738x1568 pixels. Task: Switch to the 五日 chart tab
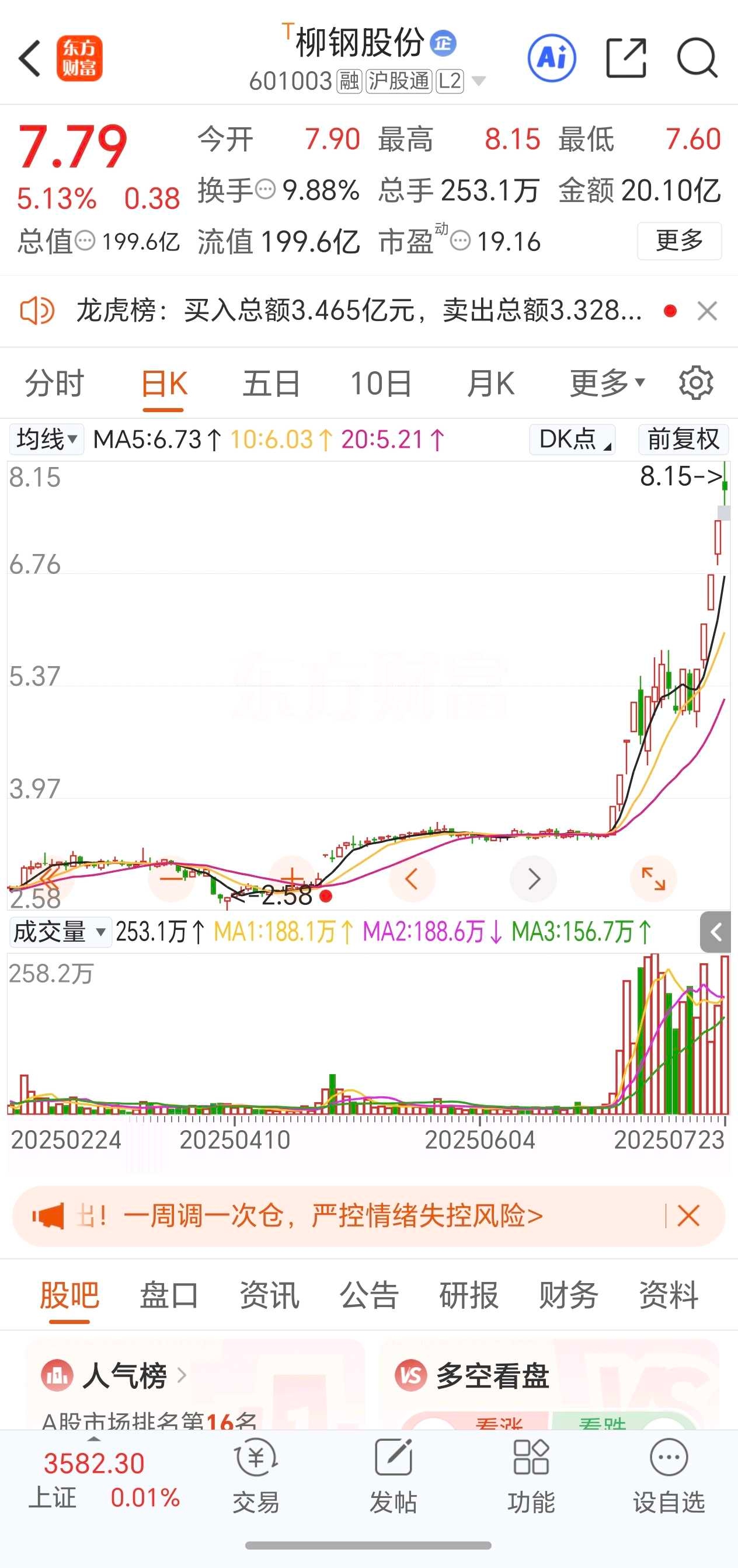coord(271,384)
